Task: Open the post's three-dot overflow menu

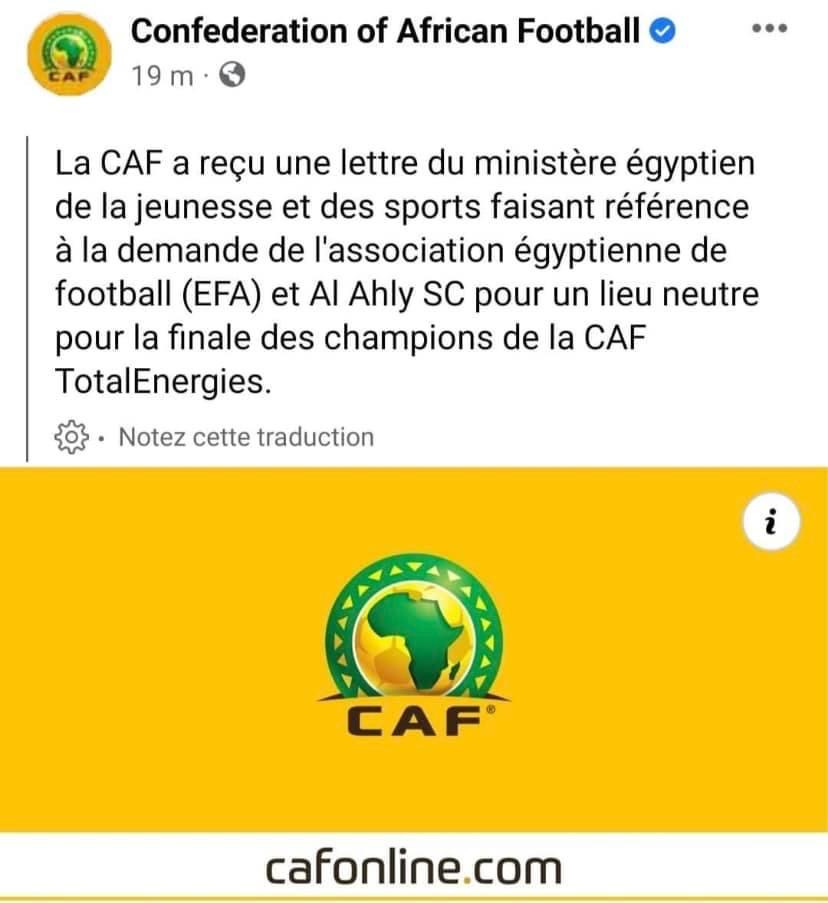Action: tap(769, 28)
